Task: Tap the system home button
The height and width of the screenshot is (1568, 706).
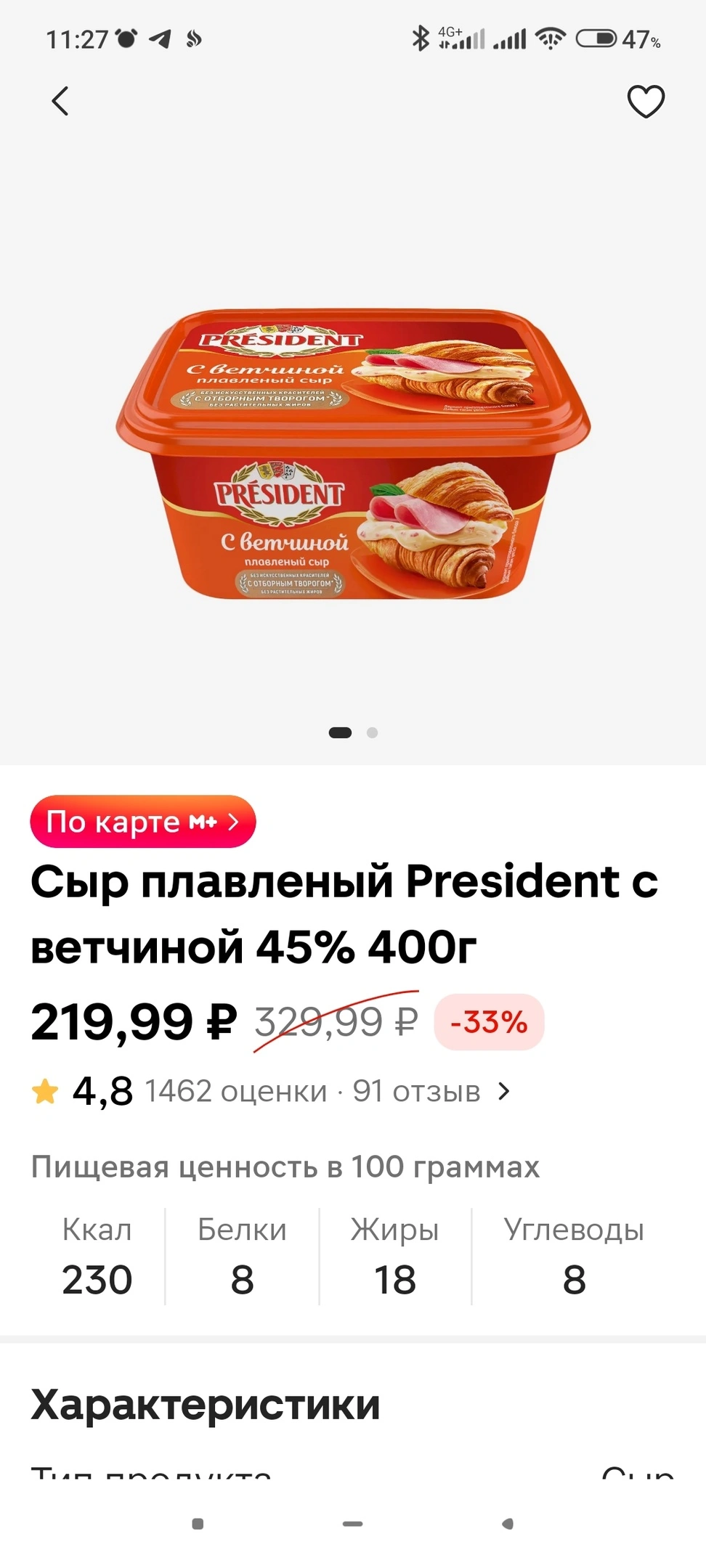Action: pos(352,1523)
